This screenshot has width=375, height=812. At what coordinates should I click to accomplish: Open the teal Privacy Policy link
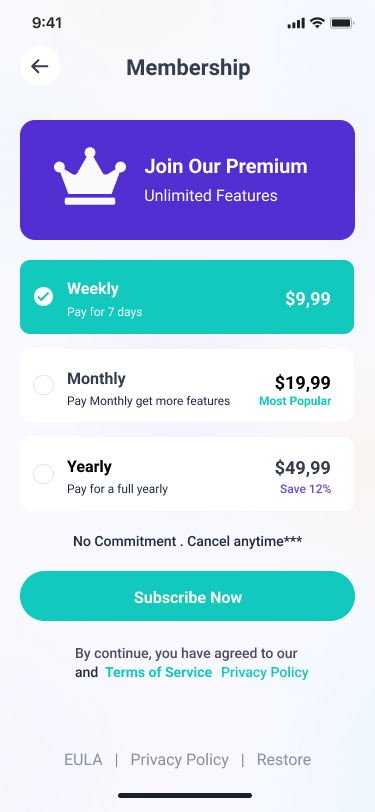(x=265, y=672)
